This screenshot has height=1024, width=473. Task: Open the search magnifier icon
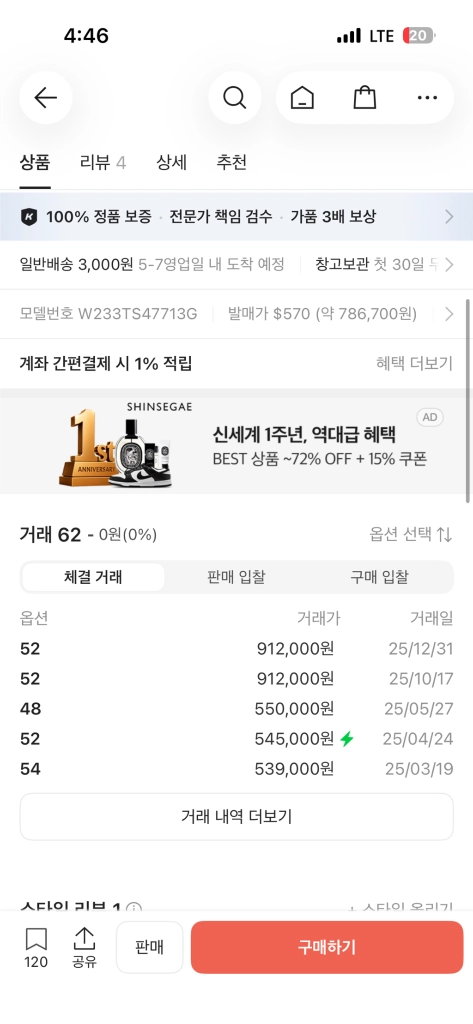(235, 98)
